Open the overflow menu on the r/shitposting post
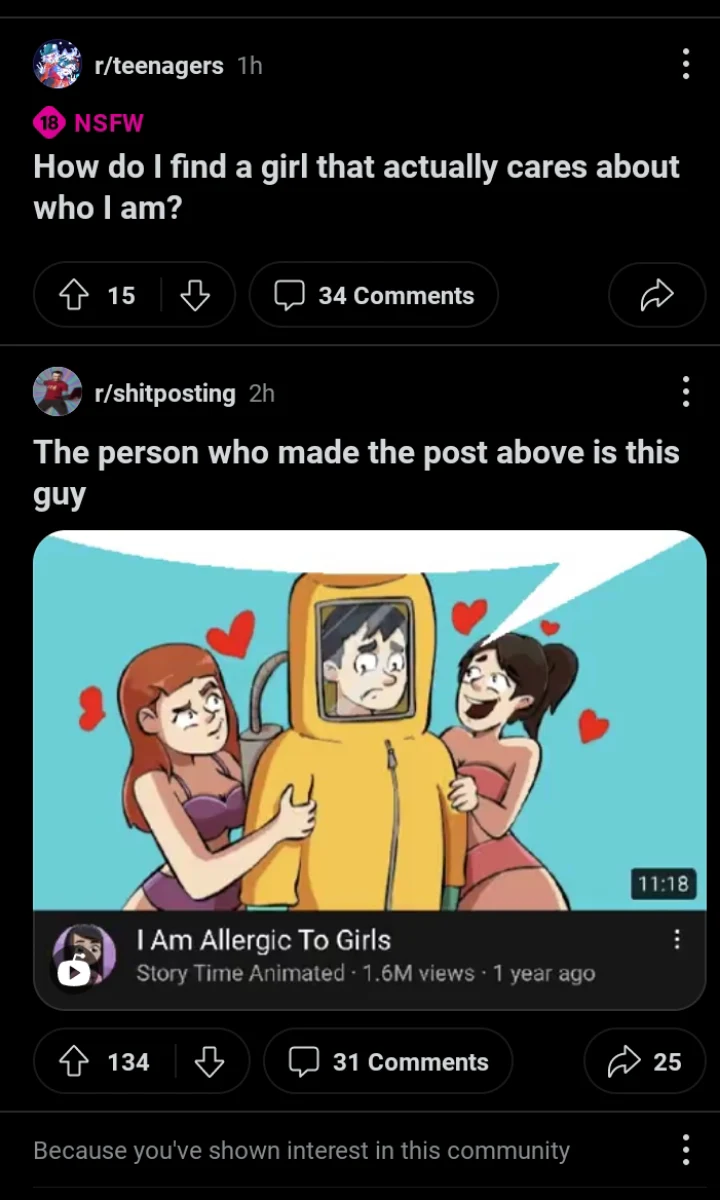This screenshot has height=1200, width=720. click(686, 392)
